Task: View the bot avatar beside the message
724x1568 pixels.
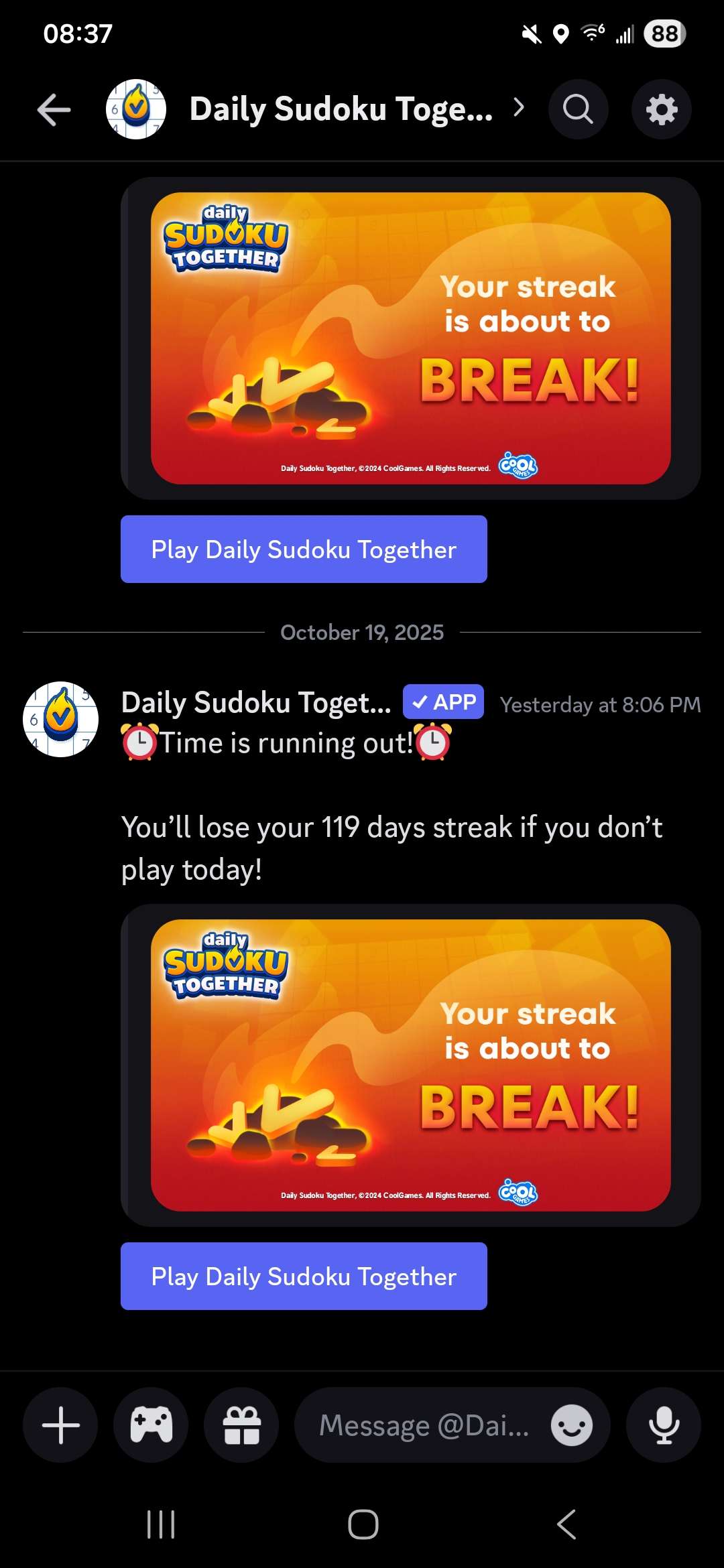Action: [x=60, y=719]
